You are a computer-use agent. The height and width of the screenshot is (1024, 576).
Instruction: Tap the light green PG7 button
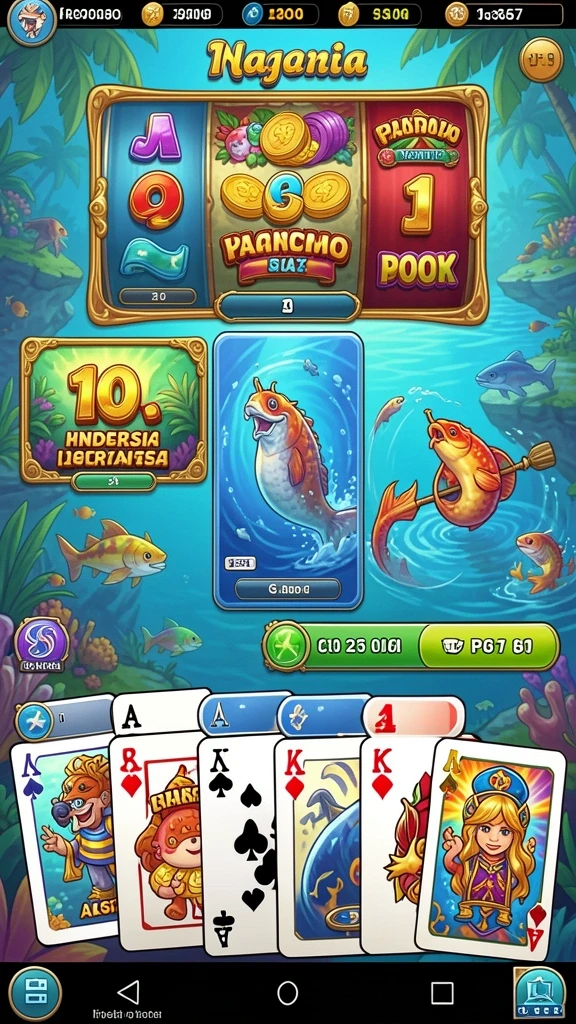[x=489, y=646]
